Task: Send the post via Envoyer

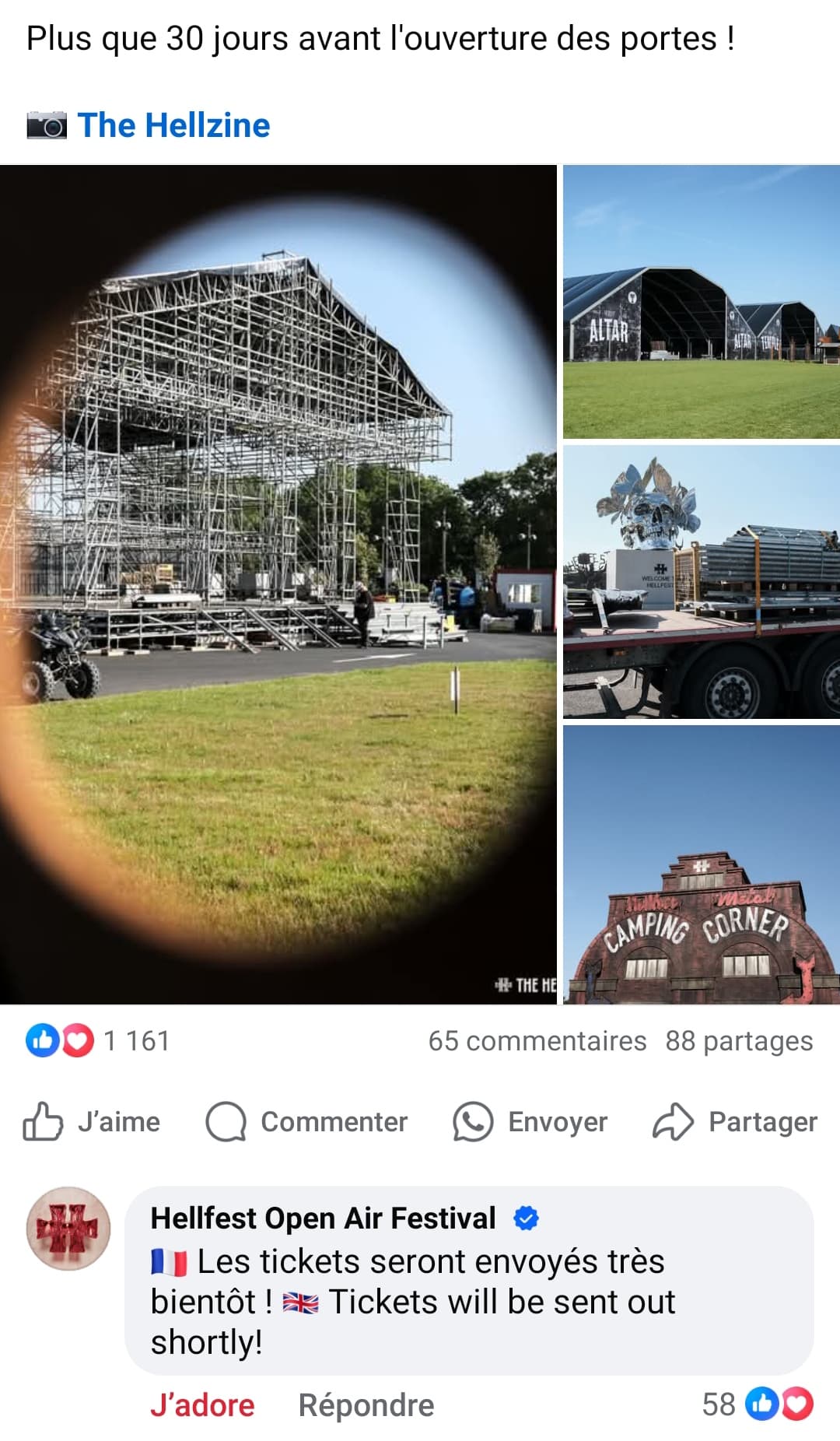Action: [x=530, y=1121]
